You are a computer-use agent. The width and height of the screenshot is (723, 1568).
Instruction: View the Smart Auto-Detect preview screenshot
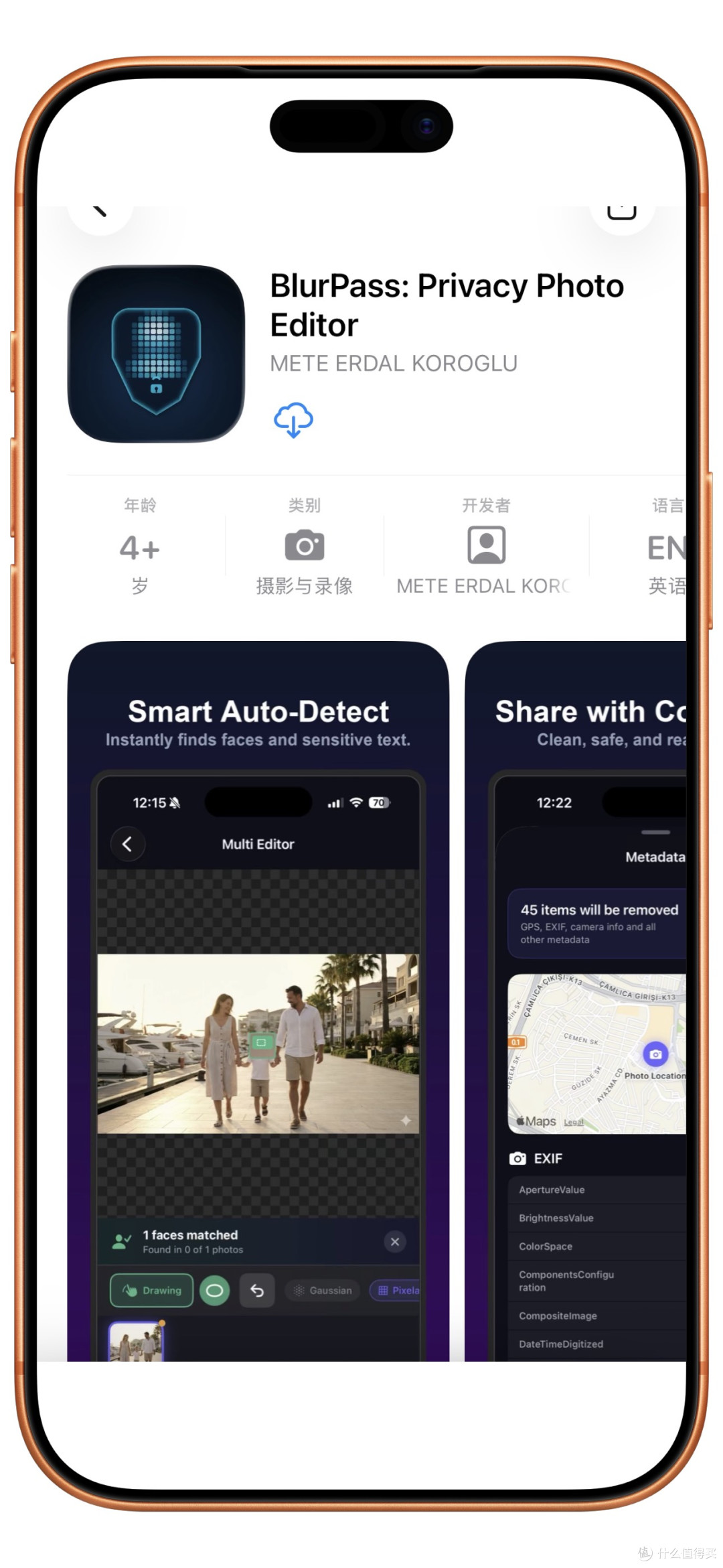[258, 1001]
